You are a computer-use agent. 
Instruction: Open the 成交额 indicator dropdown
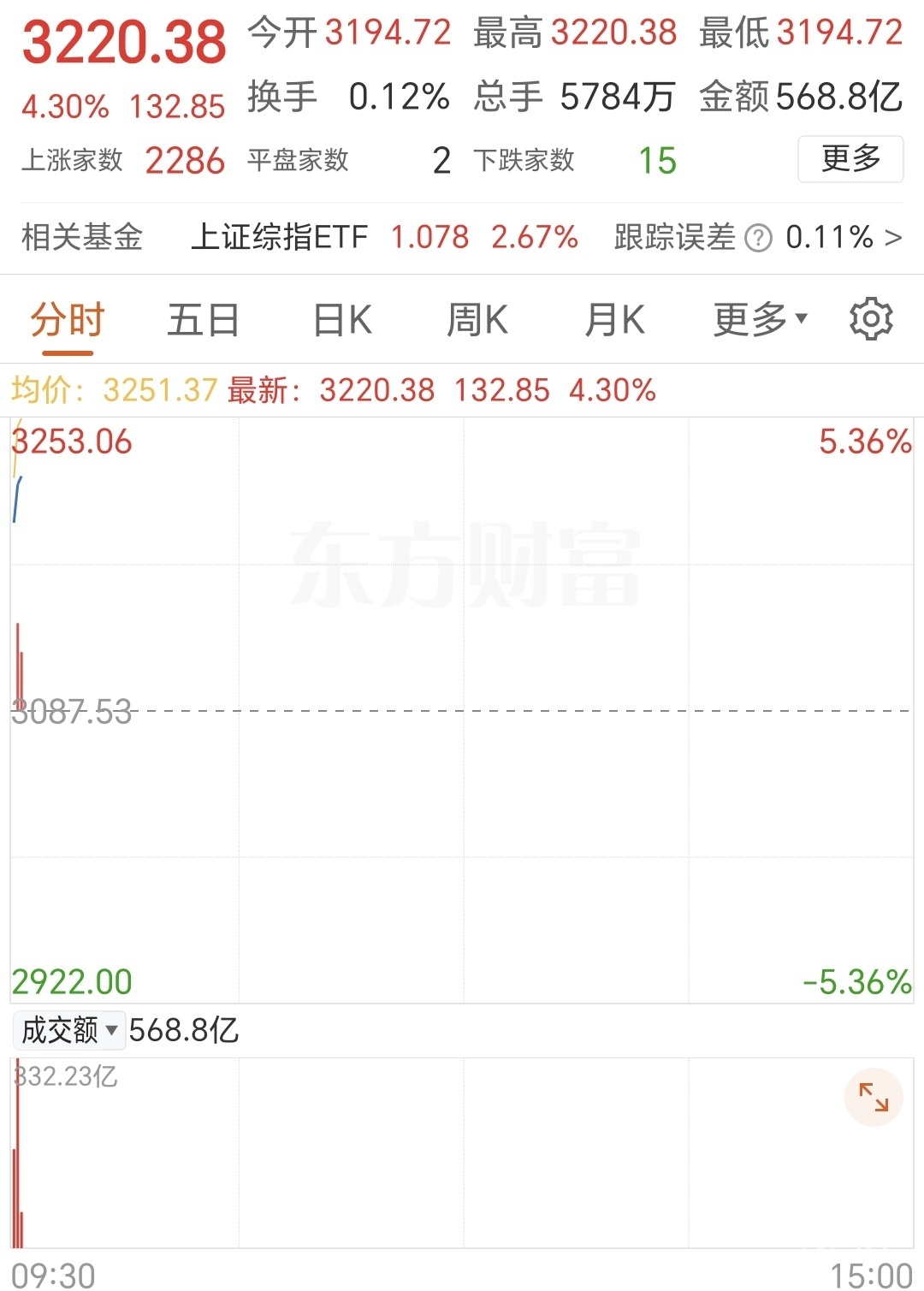[x=68, y=1030]
